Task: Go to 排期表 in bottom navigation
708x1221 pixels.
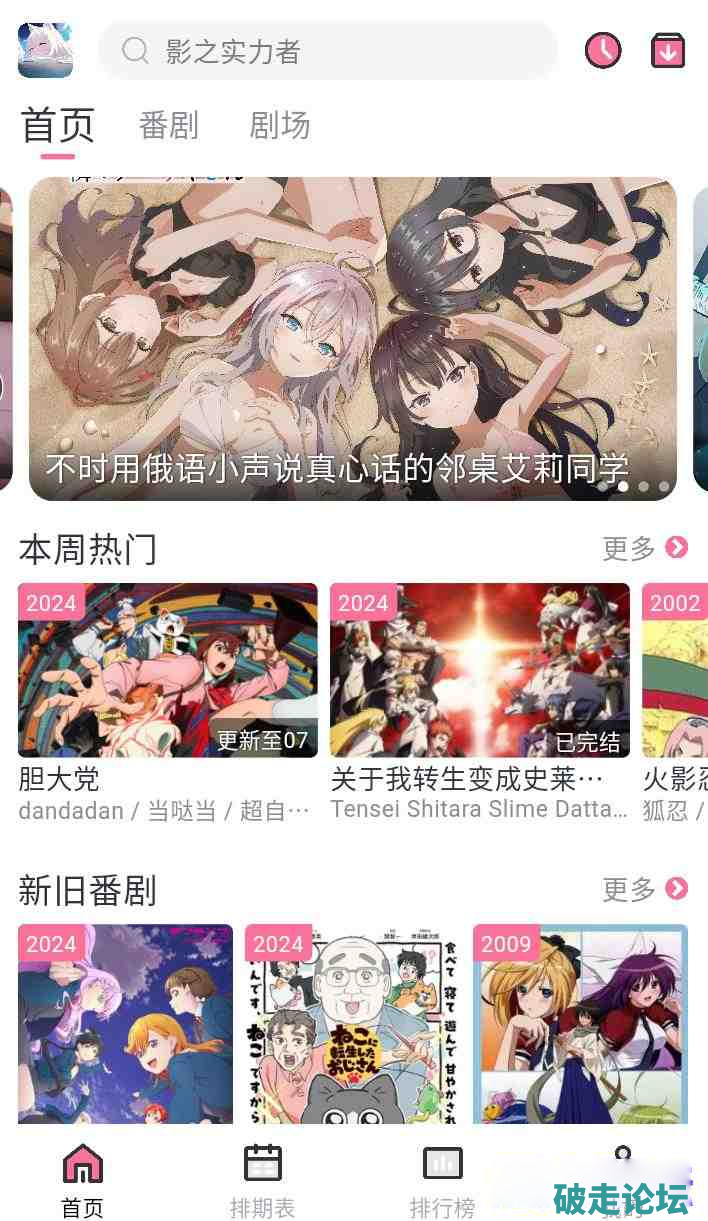Action: [x=262, y=1180]
